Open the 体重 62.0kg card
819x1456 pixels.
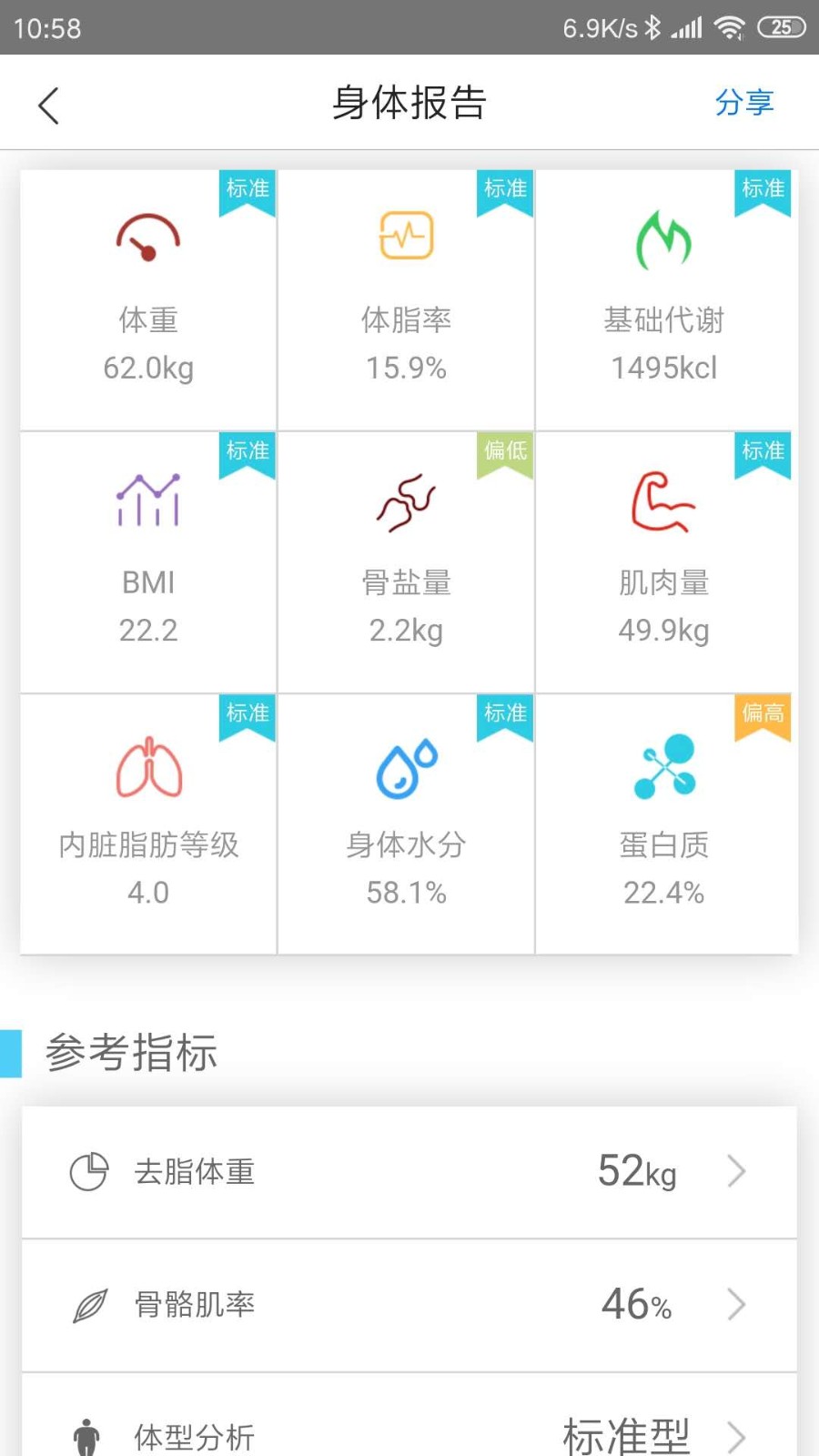pos(148,300)
